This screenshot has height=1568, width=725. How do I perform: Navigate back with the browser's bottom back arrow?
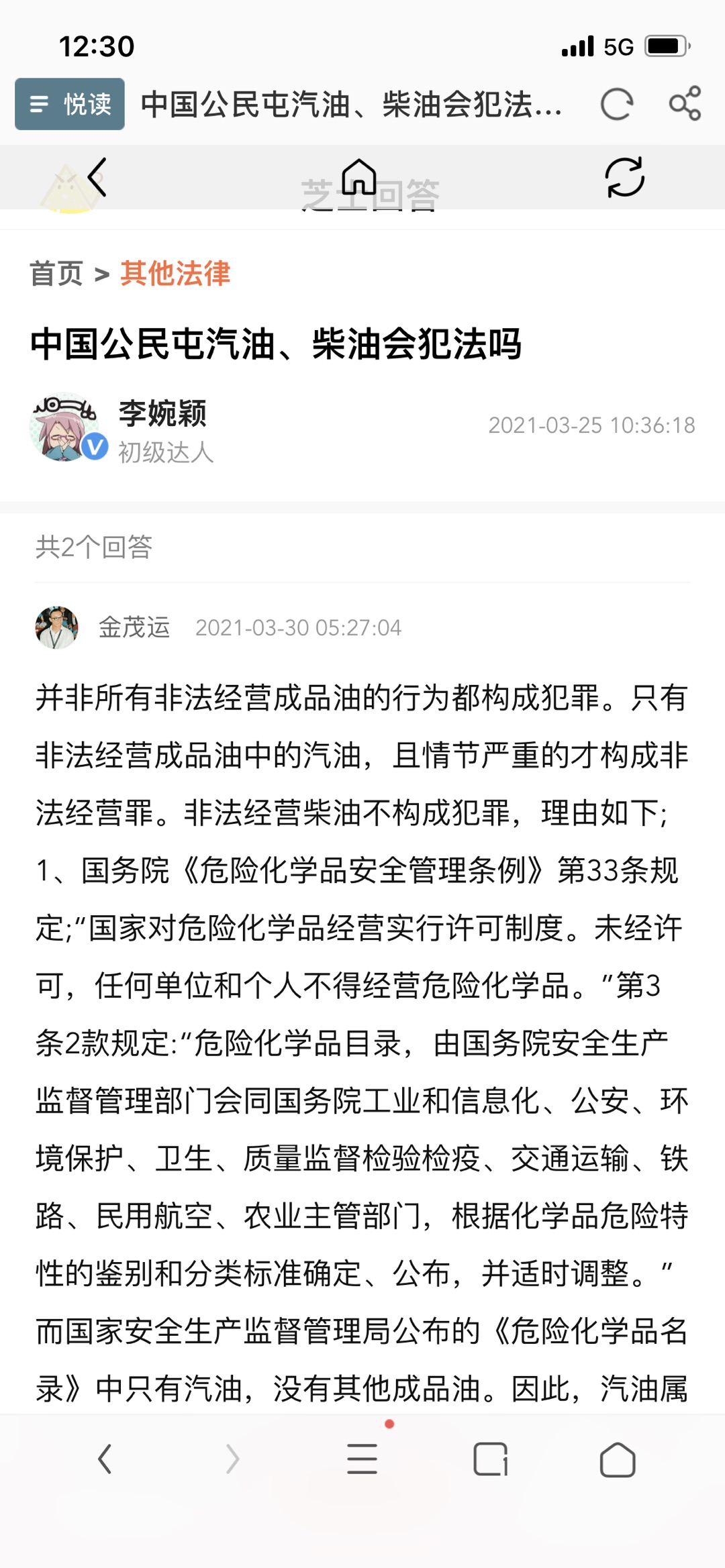pos(105,1459)
